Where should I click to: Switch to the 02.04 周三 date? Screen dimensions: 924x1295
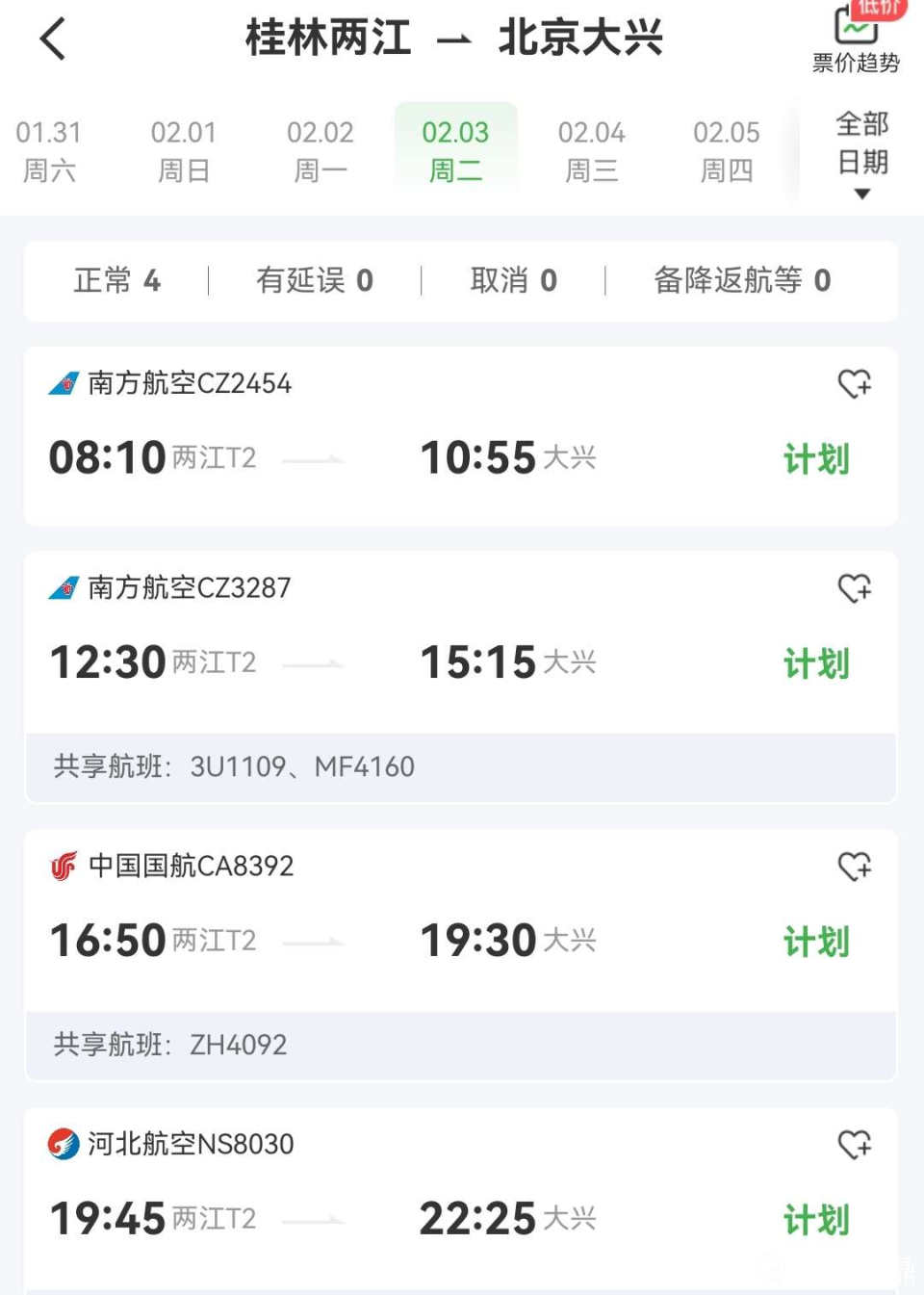[591, 151]
